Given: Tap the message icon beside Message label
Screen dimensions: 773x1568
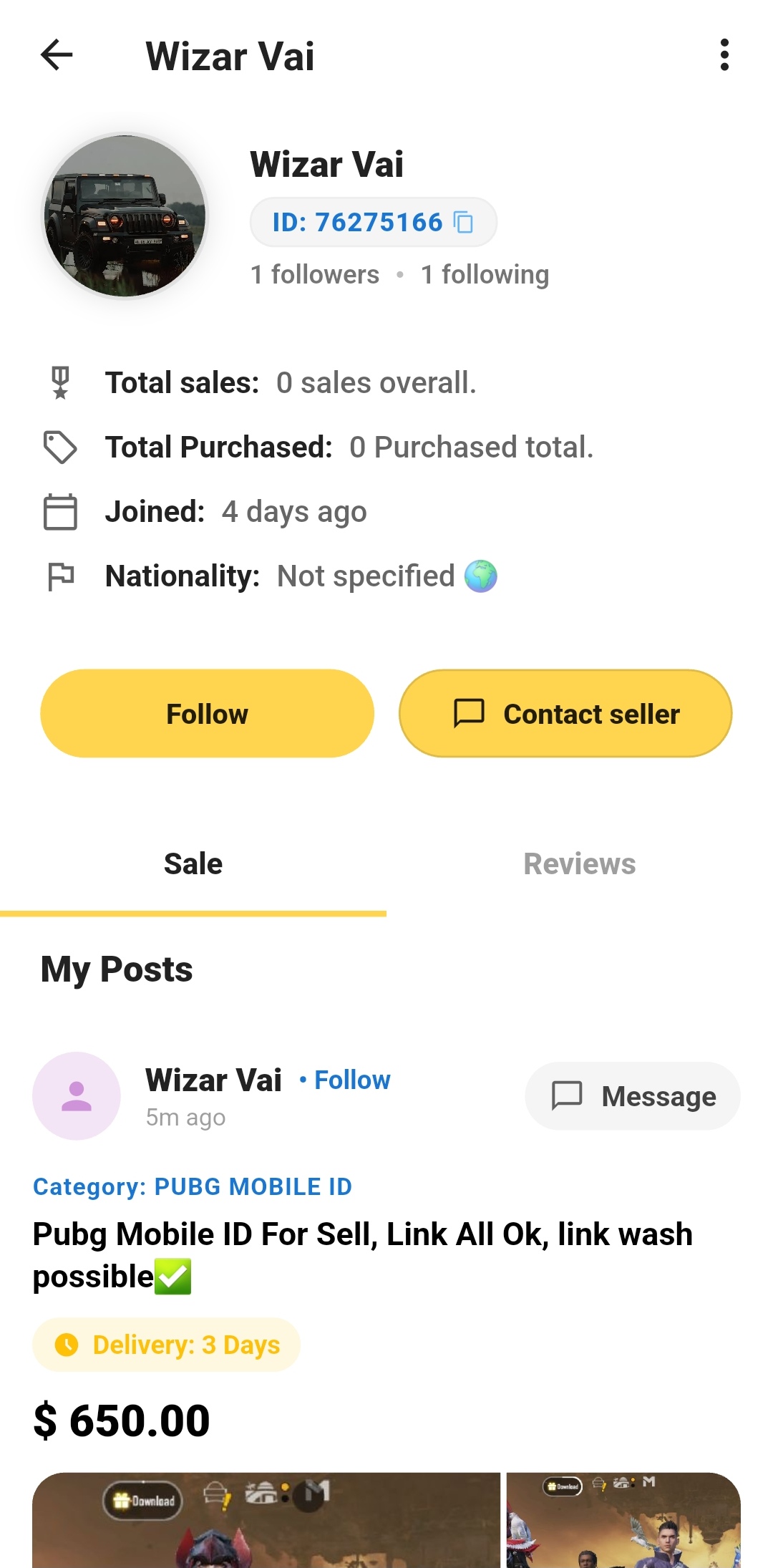Looking at the screenshot, I should click(567, 1096).
